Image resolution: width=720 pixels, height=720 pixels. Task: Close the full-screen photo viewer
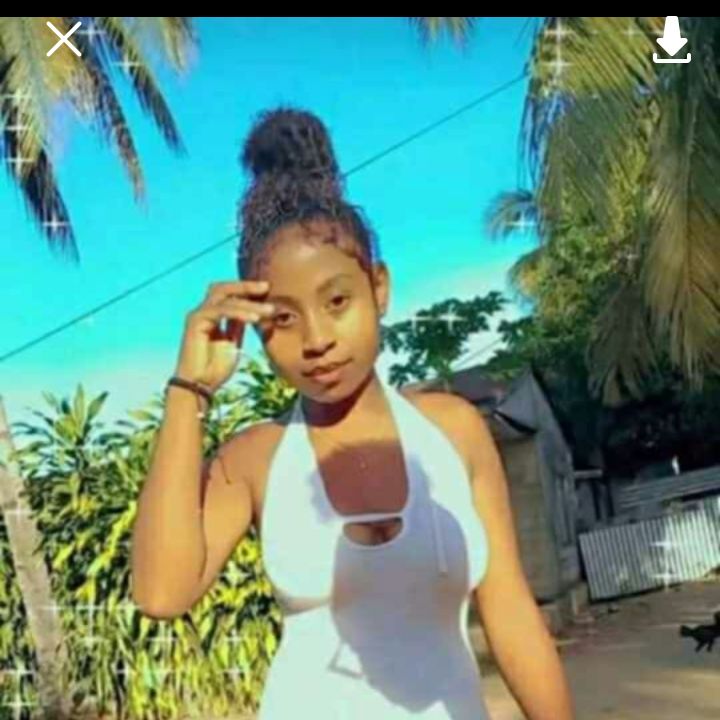[64, 40]
